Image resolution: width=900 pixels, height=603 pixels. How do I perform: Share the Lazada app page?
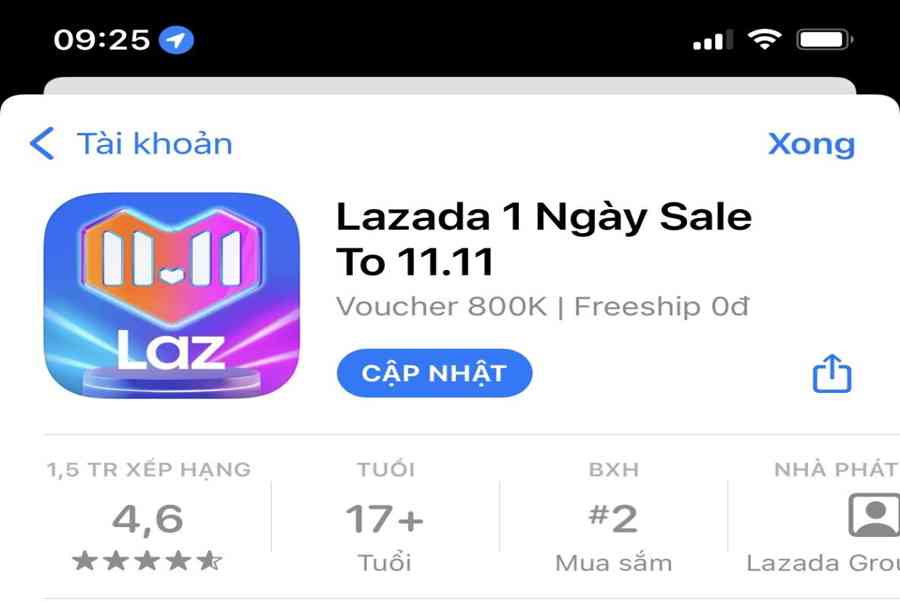(831, 374)
